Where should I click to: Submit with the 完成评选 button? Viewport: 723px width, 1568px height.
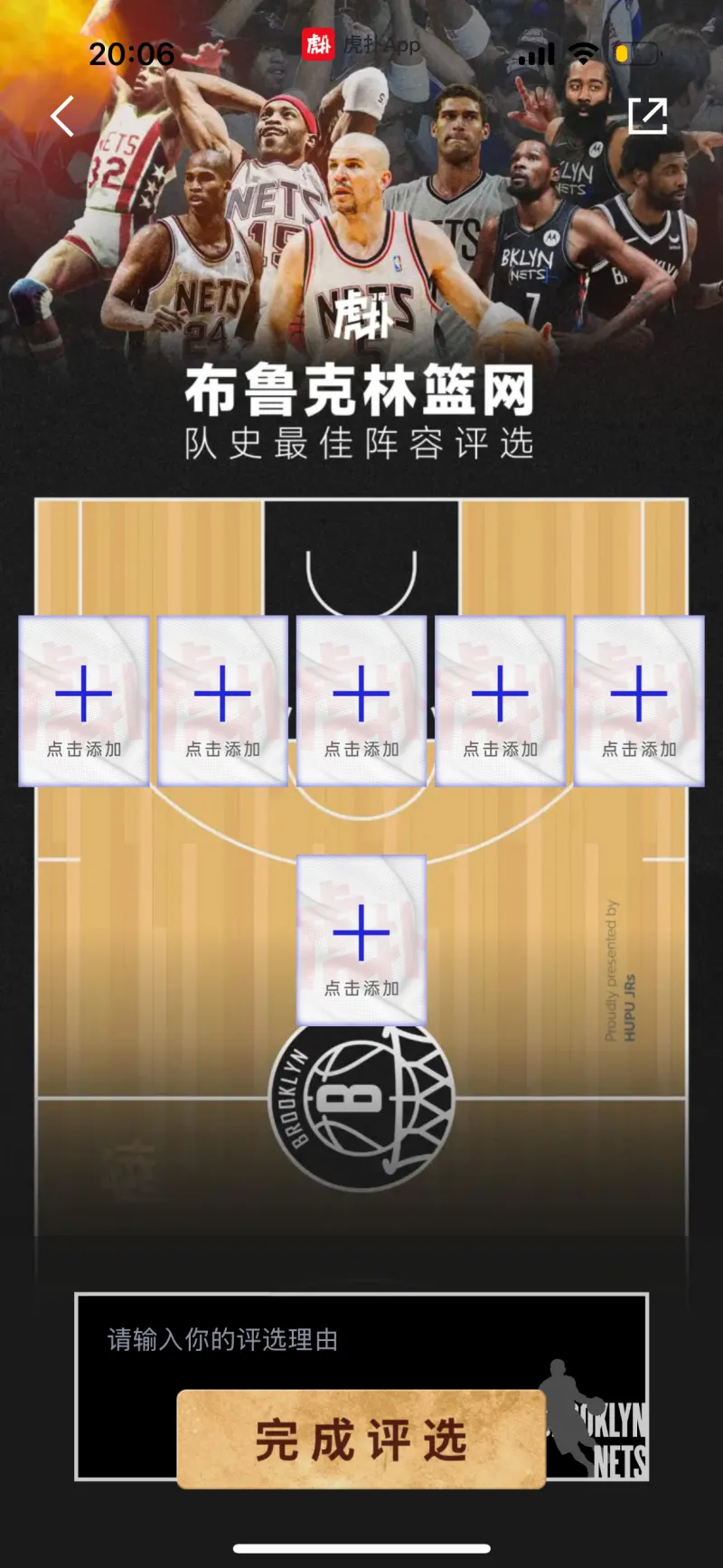(x=361, y=1439)
